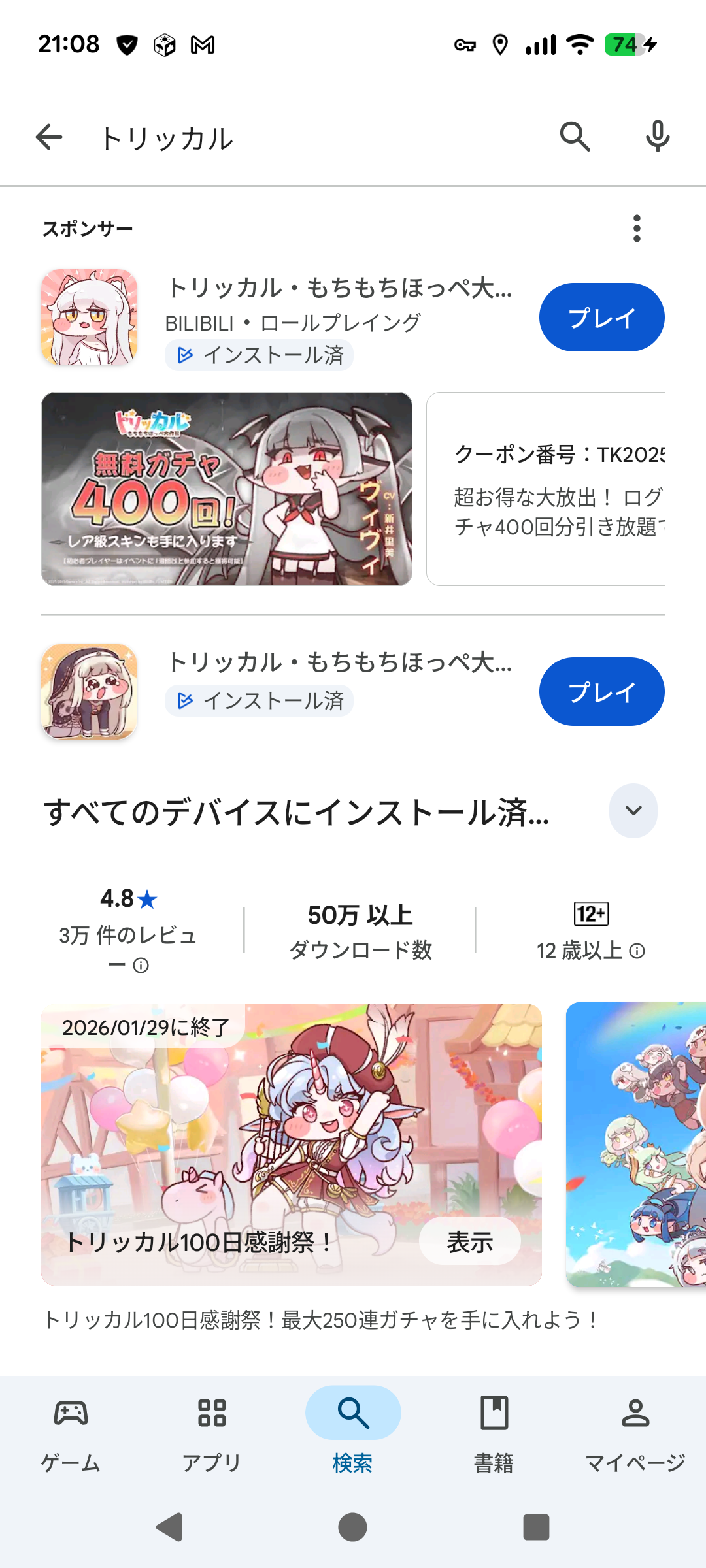View the 無料ガチャ400回 promo banner
706x1568 pixels.
point(226,489)
